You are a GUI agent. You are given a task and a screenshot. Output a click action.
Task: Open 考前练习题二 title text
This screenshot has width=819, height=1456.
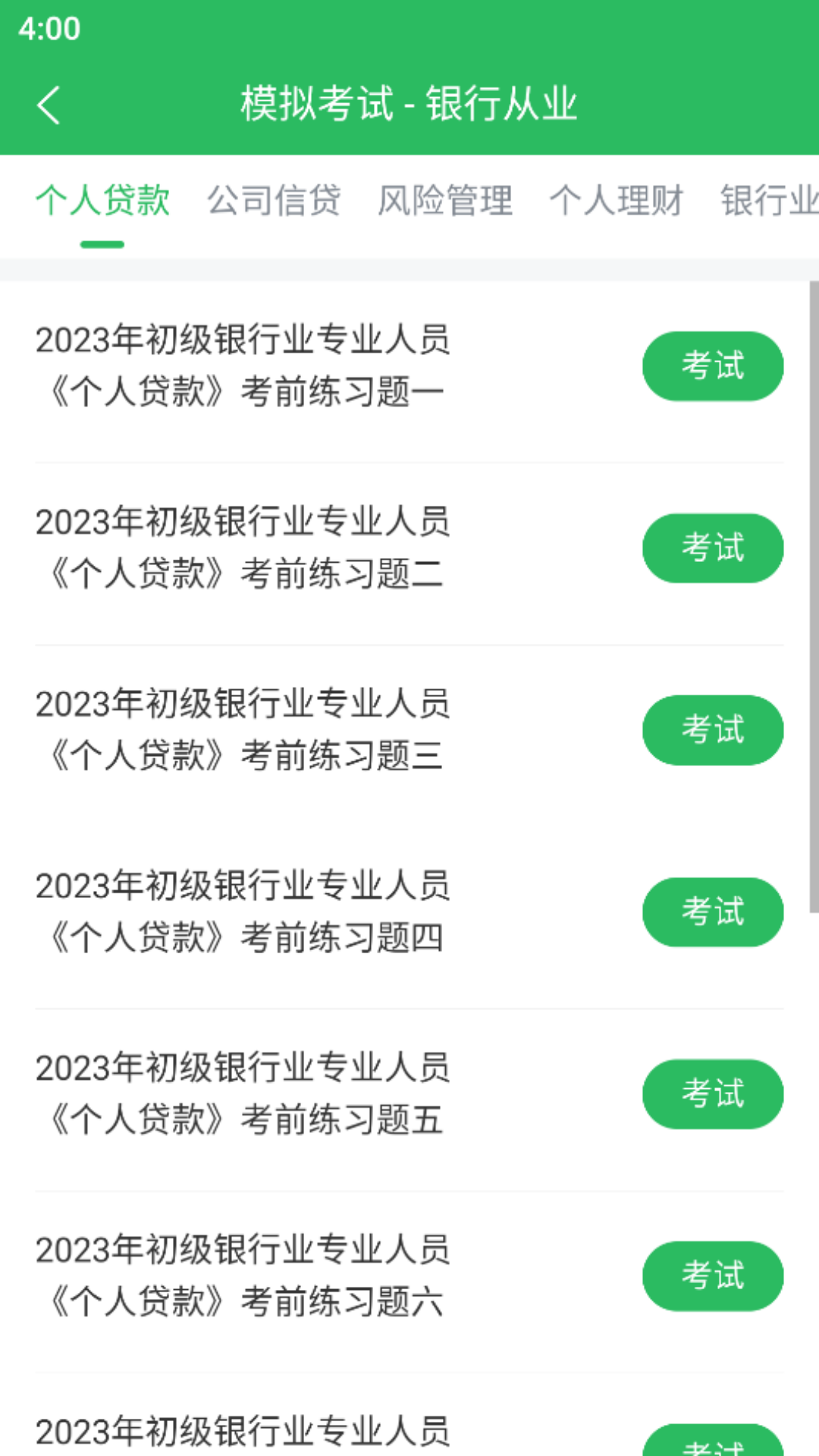tap(244, 548)
